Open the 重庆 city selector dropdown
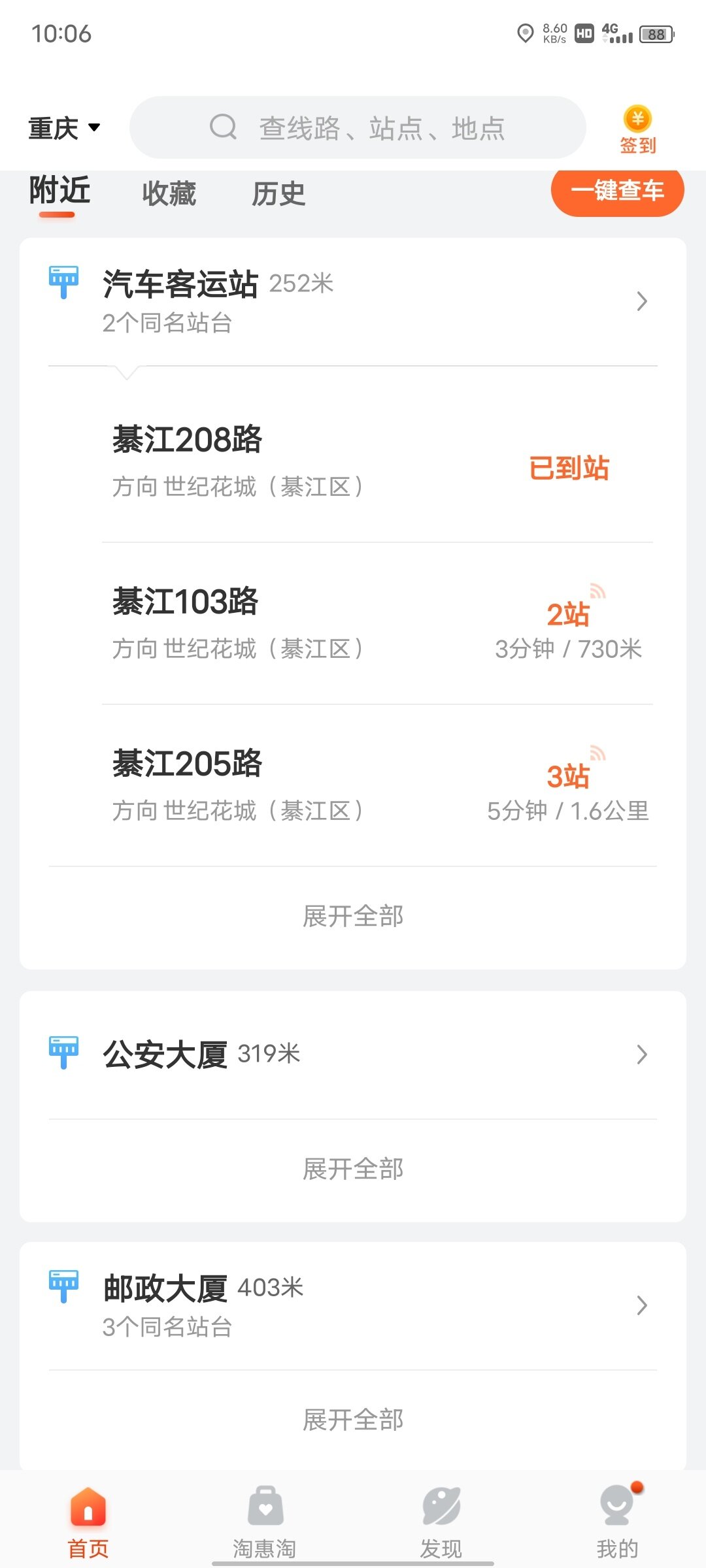Viewport: 706px width, 1568px height. point(64,128)
